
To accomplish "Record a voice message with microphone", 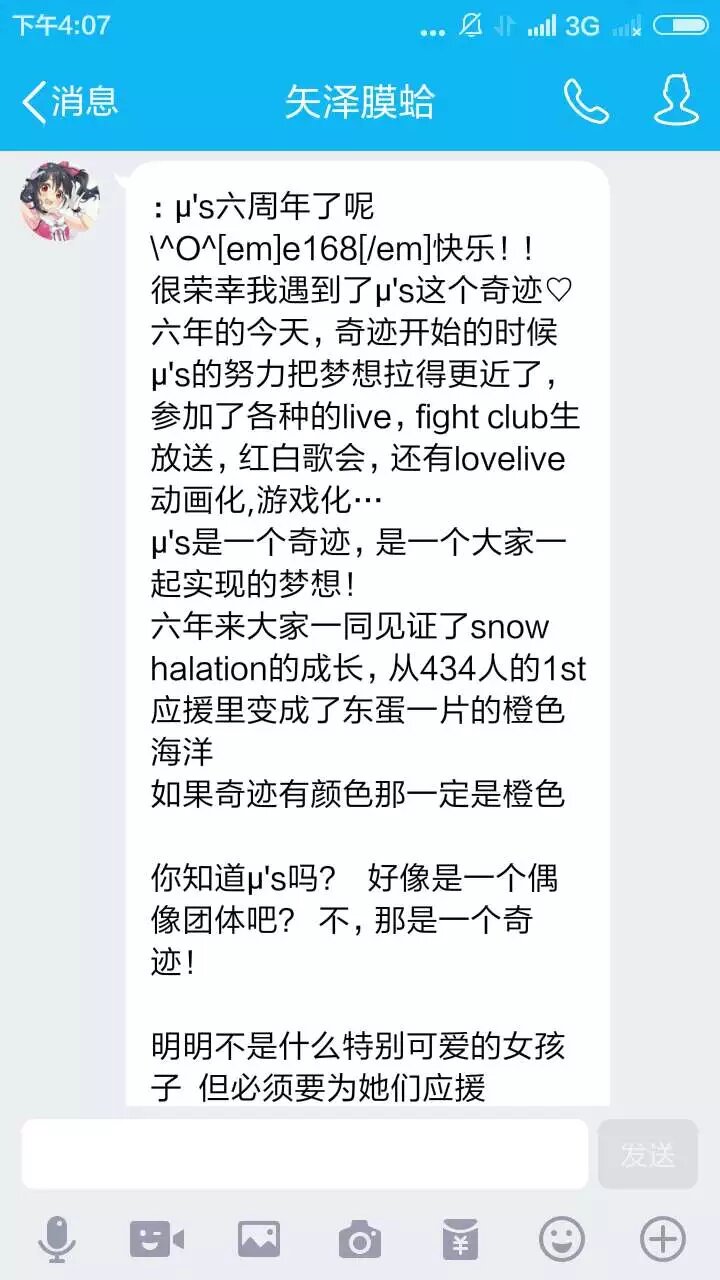I will (57, 1240).
